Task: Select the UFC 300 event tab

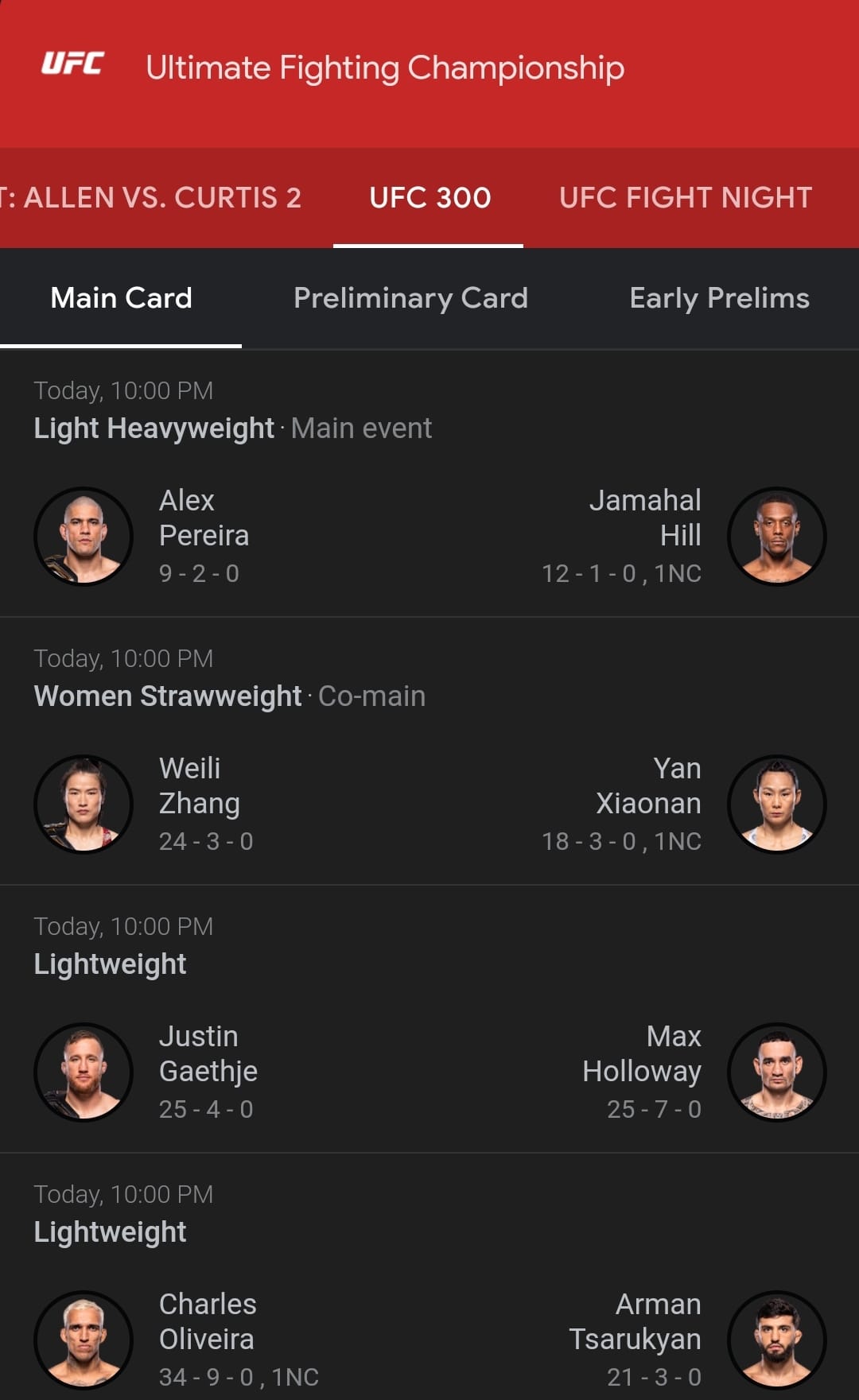Action: 429,197
